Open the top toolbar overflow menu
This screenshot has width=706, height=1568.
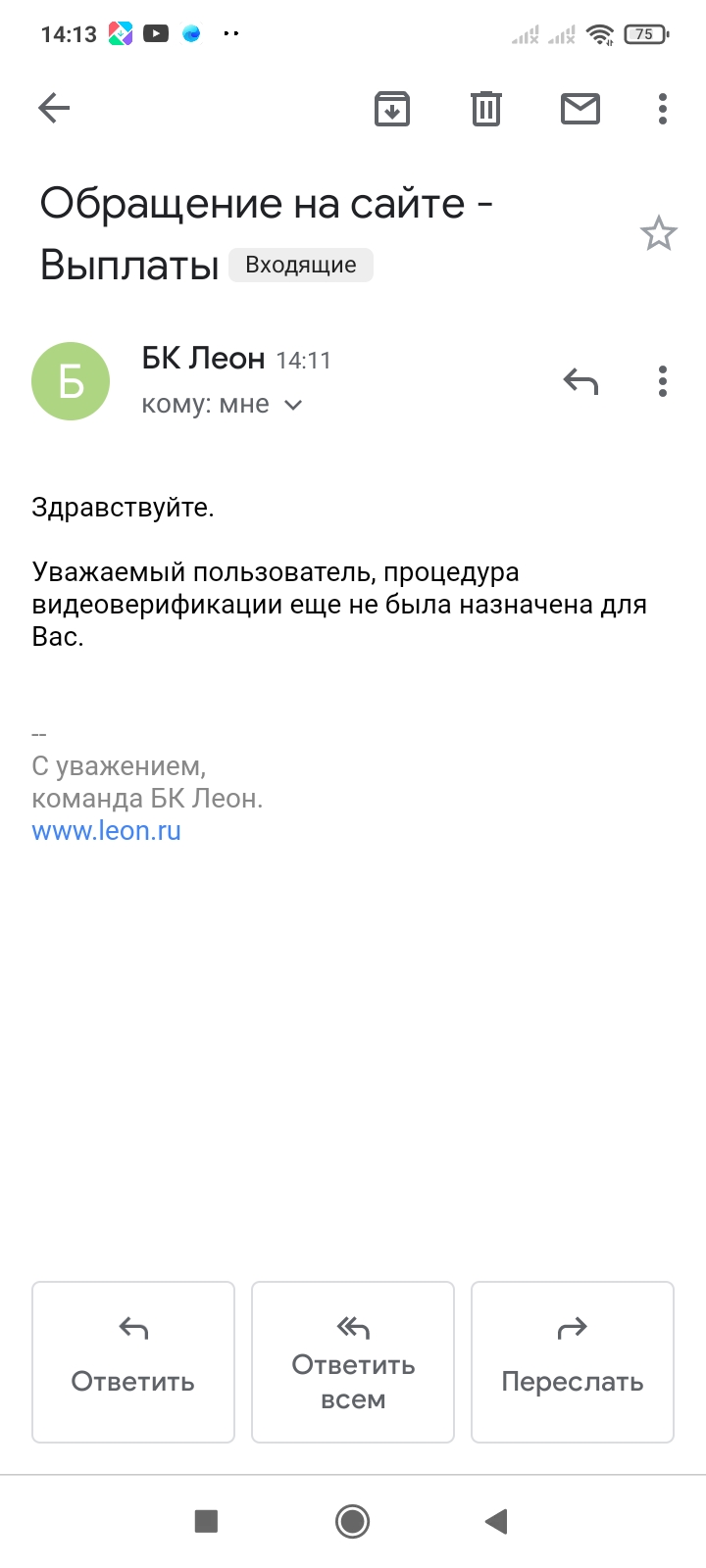coord(663,108)
